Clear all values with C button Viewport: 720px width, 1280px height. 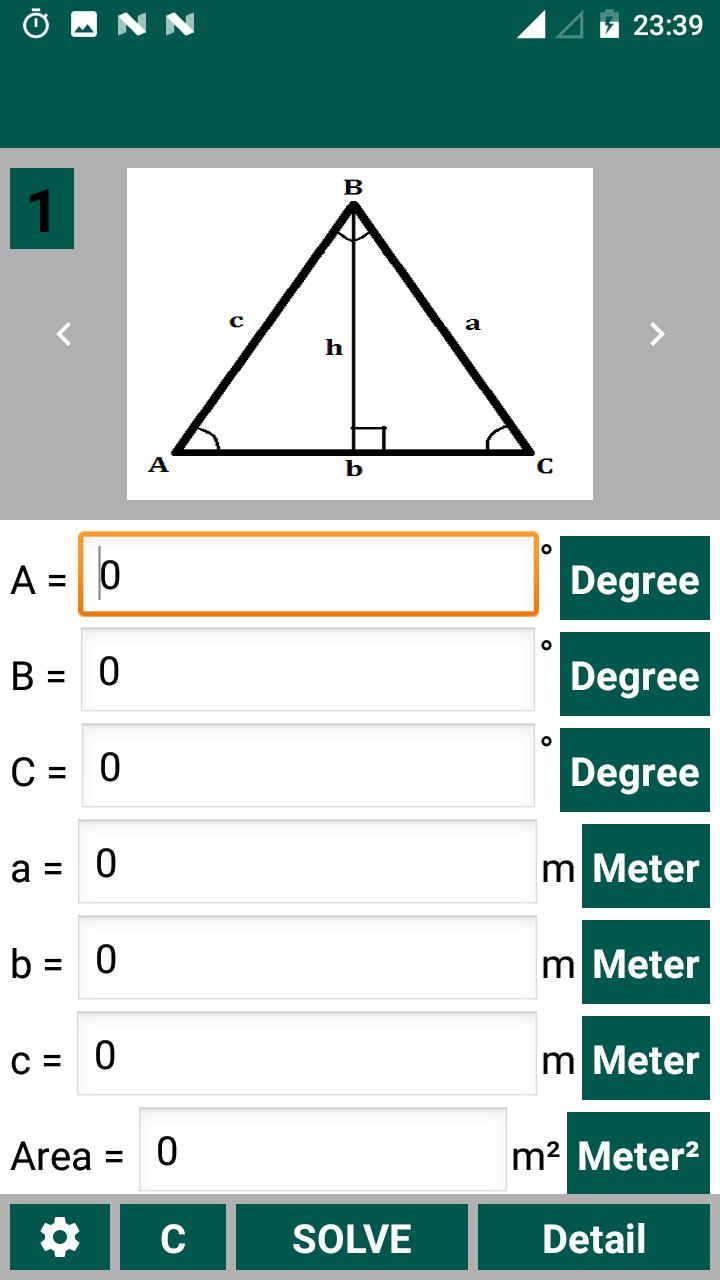point(173,1238)
